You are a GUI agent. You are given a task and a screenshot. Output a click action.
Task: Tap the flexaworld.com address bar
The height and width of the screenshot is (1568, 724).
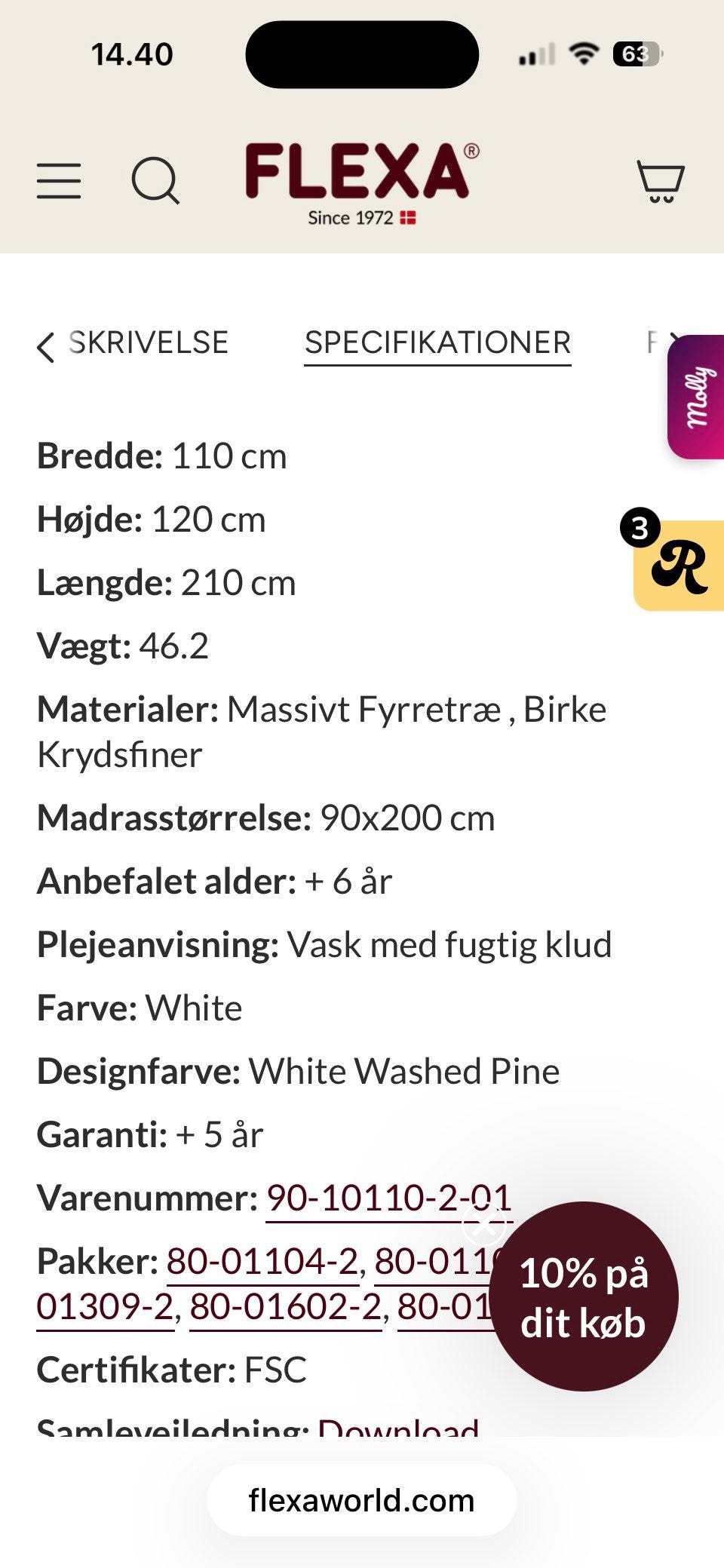[360, 1500]
